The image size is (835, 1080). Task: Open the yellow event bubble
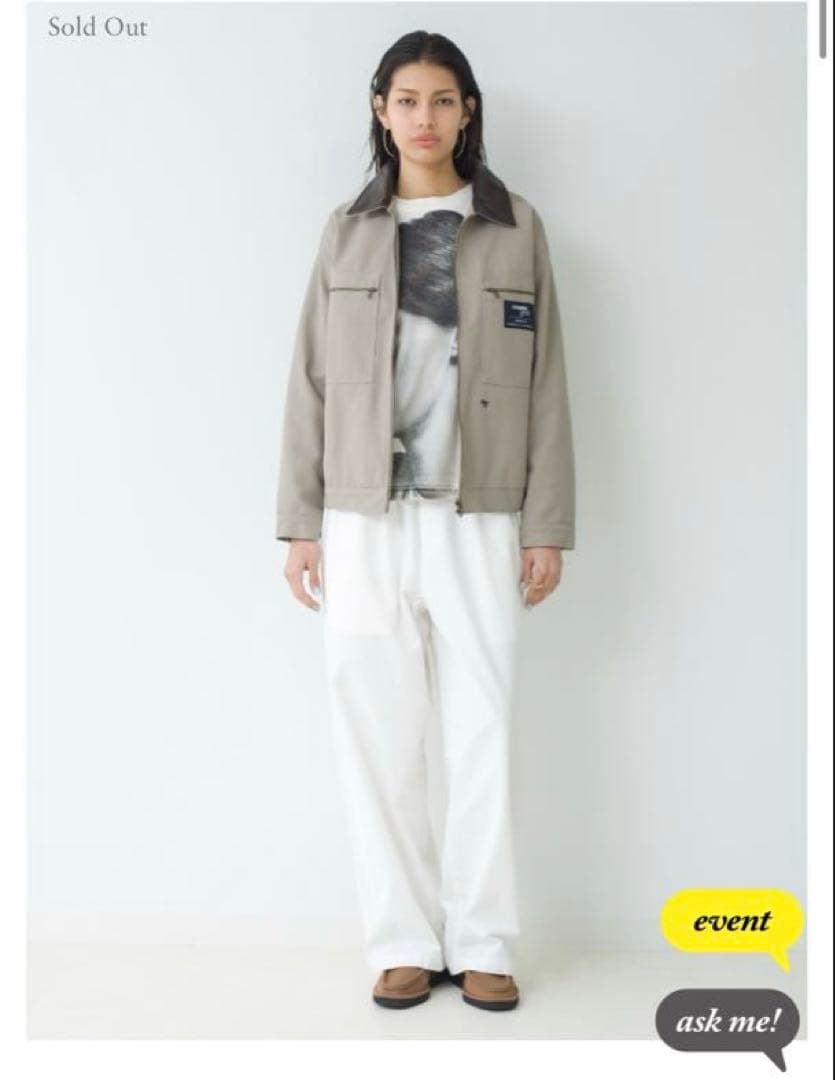[x=732, y=921]
